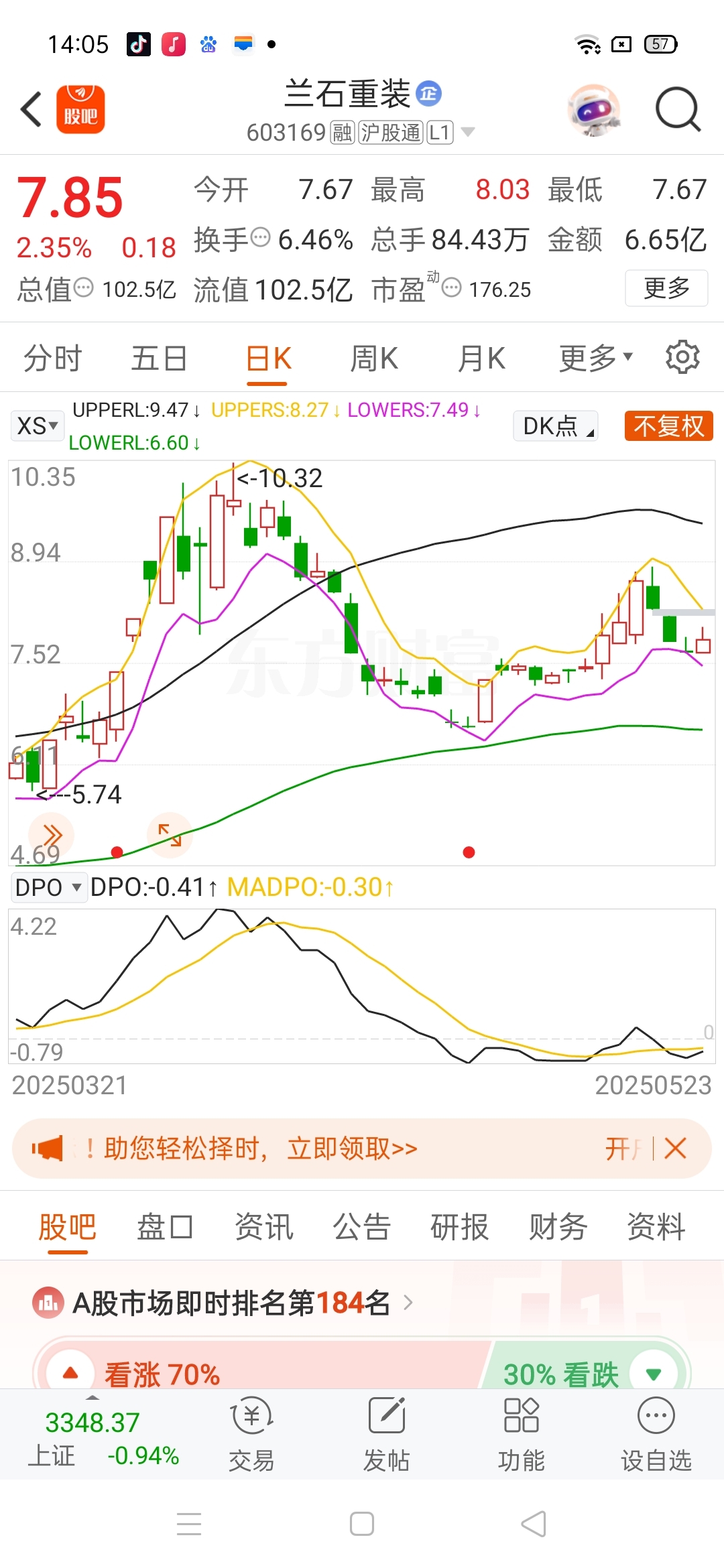Open the robot assistant icon
This screenshot has height=1568, width=724.
593,109
